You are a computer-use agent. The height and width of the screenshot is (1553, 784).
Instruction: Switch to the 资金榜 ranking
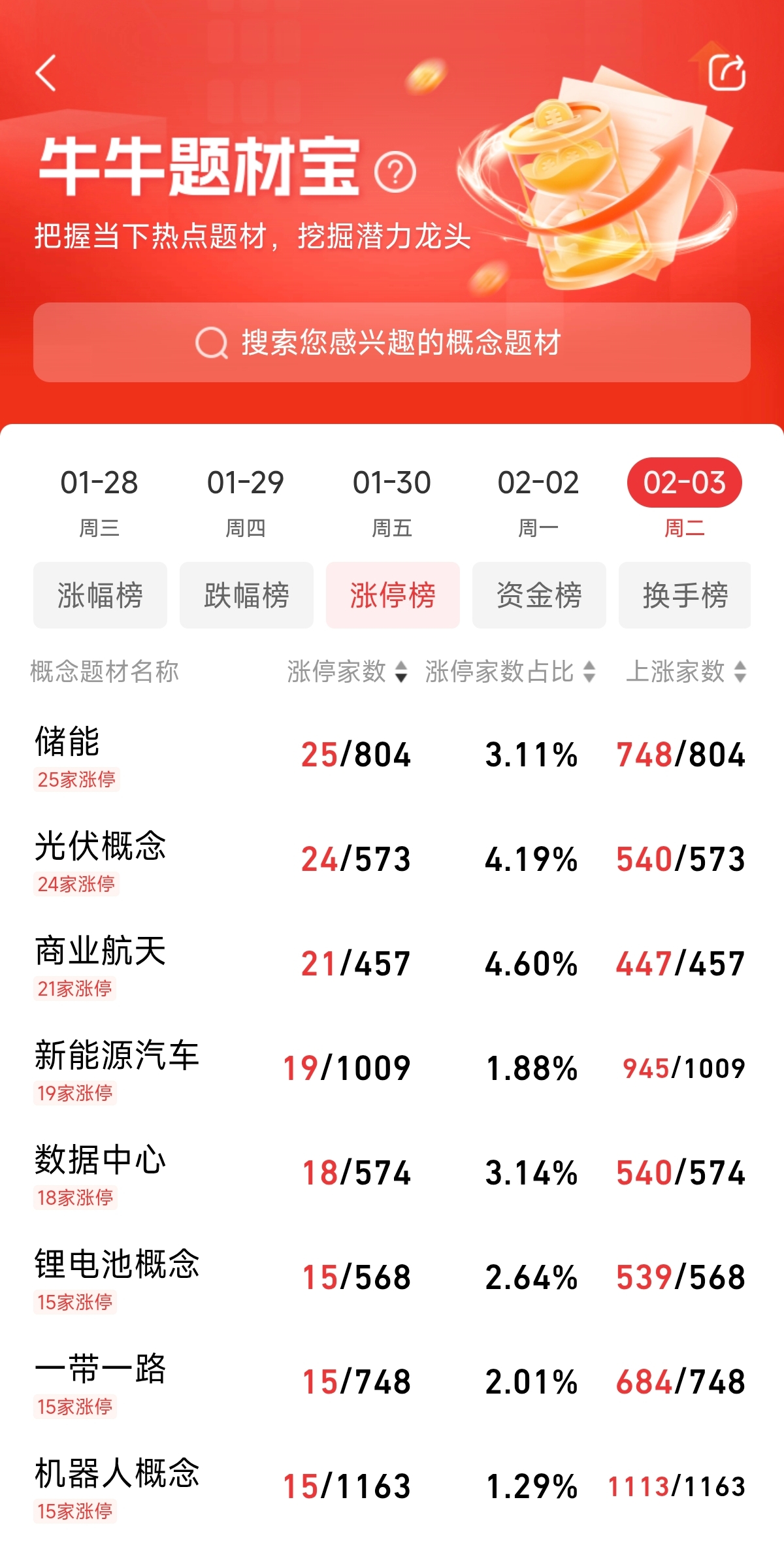tap(539, 595)
